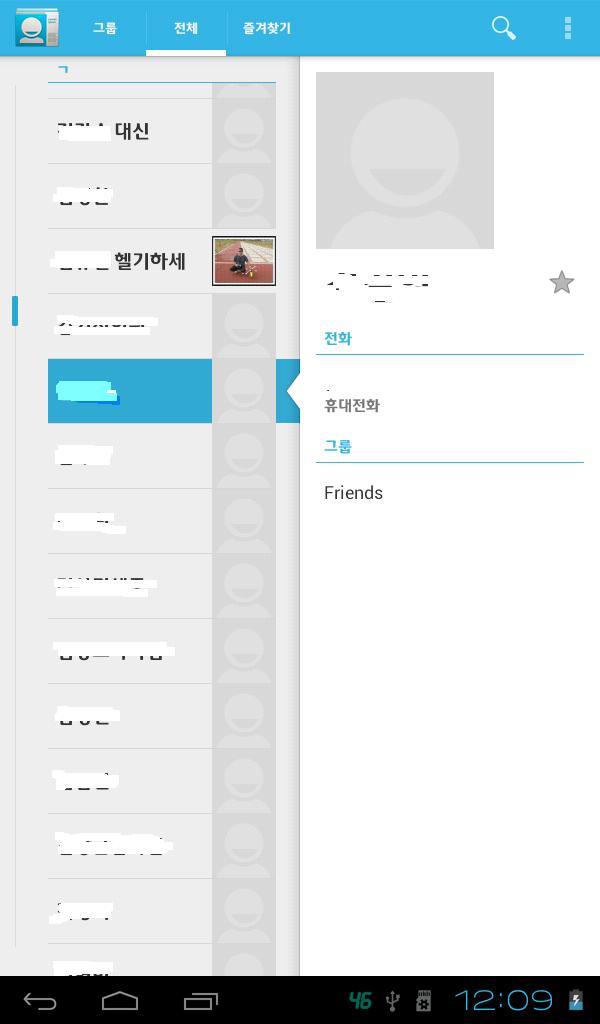600x1024 pixels.
Task: Open the overflow menu
Action: tap(568, 28)
